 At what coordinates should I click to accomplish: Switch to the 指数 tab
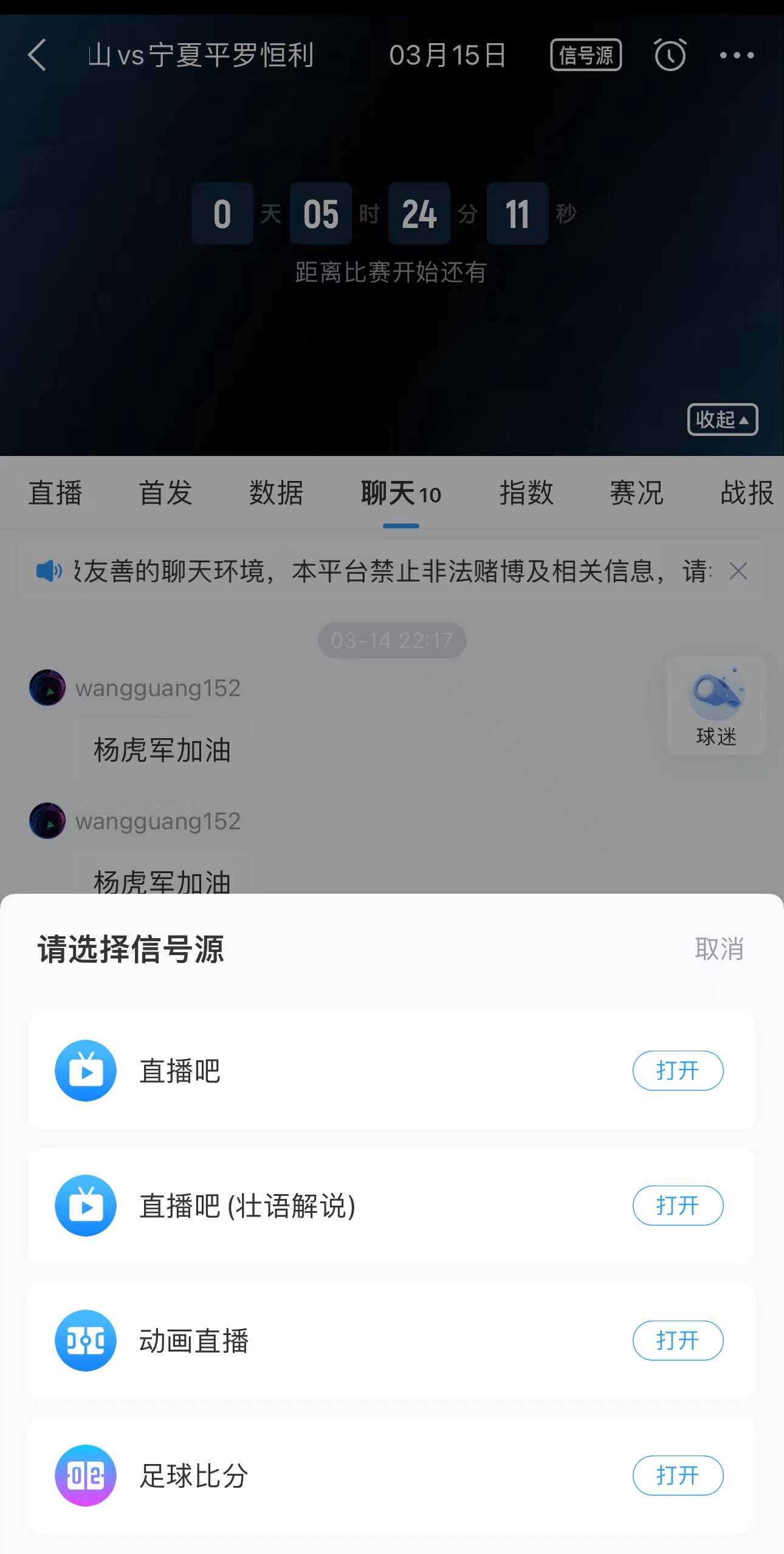click(526, 493)
